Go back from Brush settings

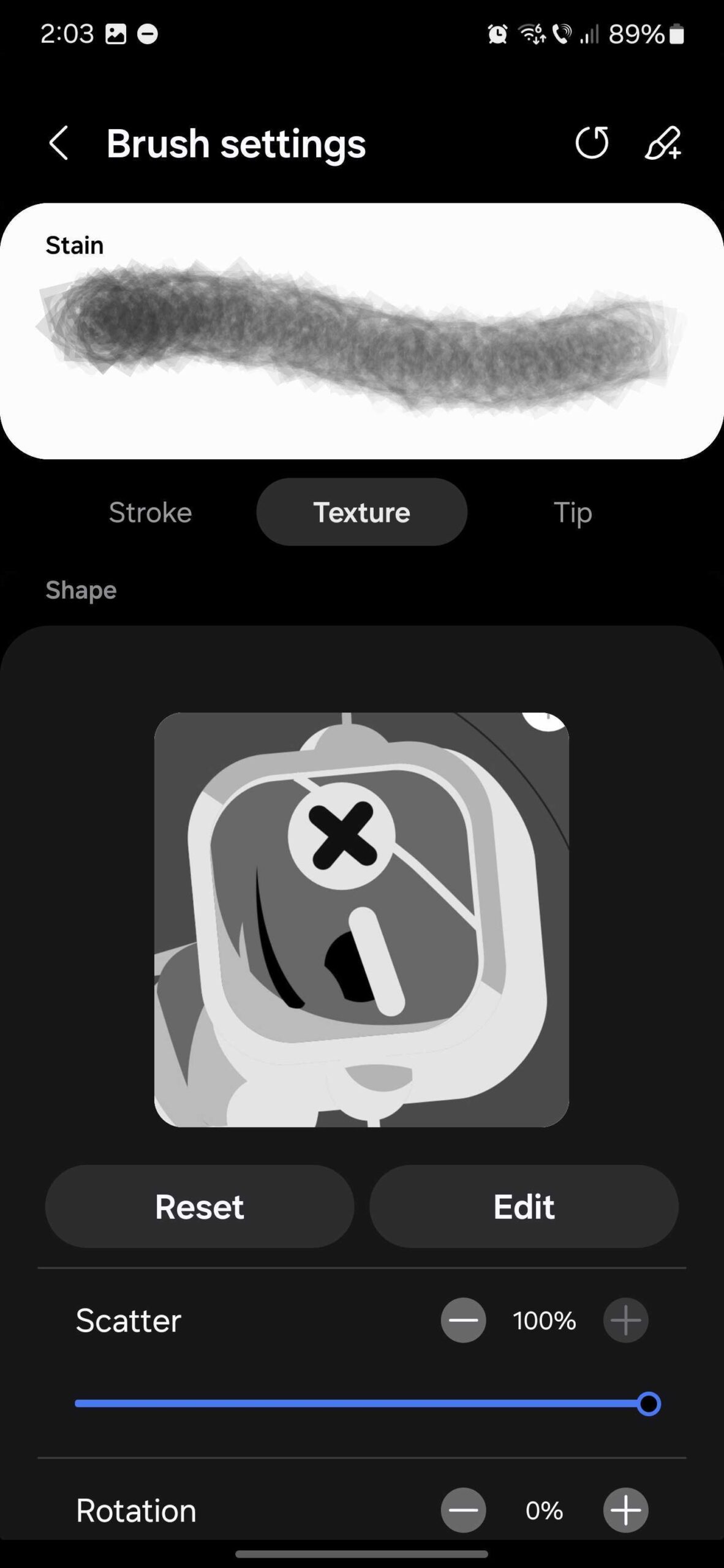click(59, 143)
